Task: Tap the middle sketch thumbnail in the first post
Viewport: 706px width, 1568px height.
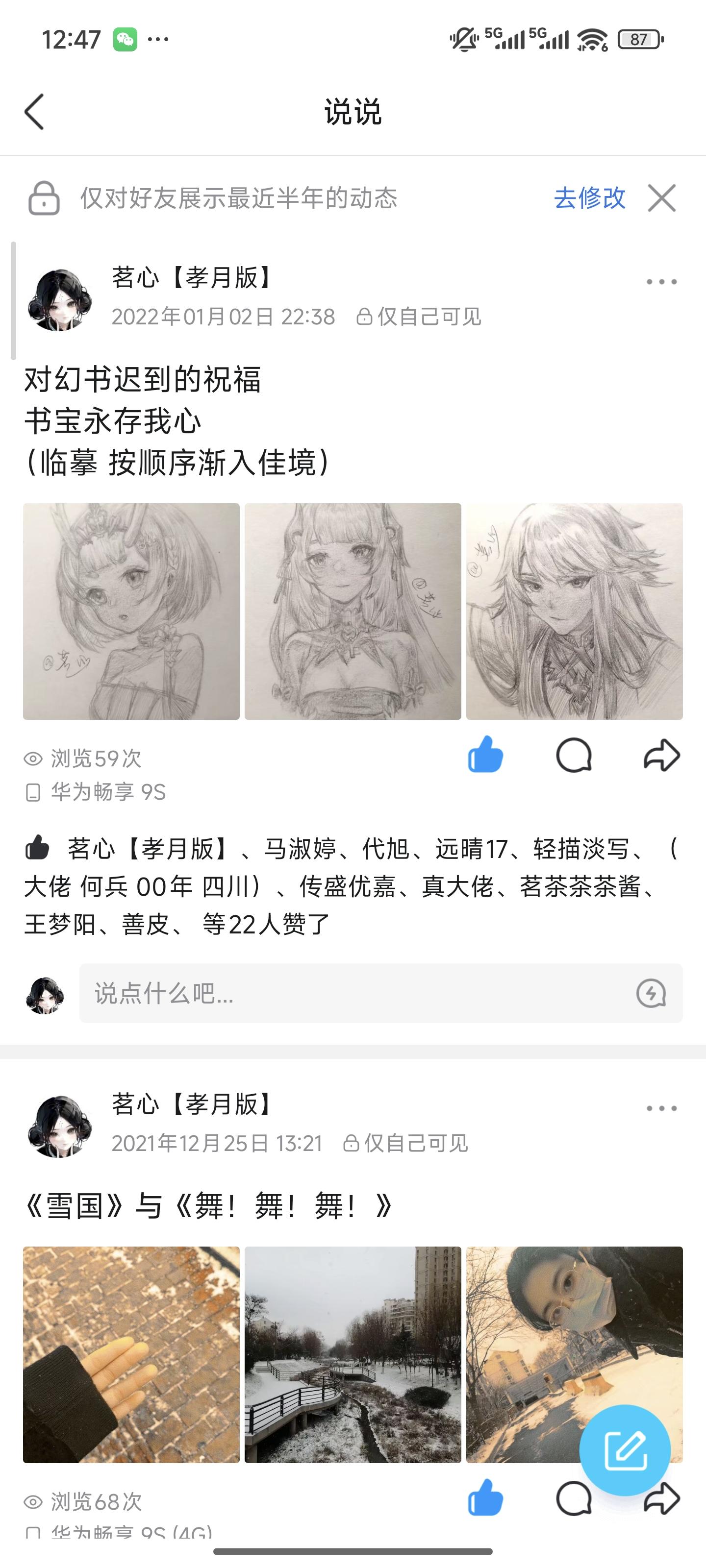Action: coord(352,612)
